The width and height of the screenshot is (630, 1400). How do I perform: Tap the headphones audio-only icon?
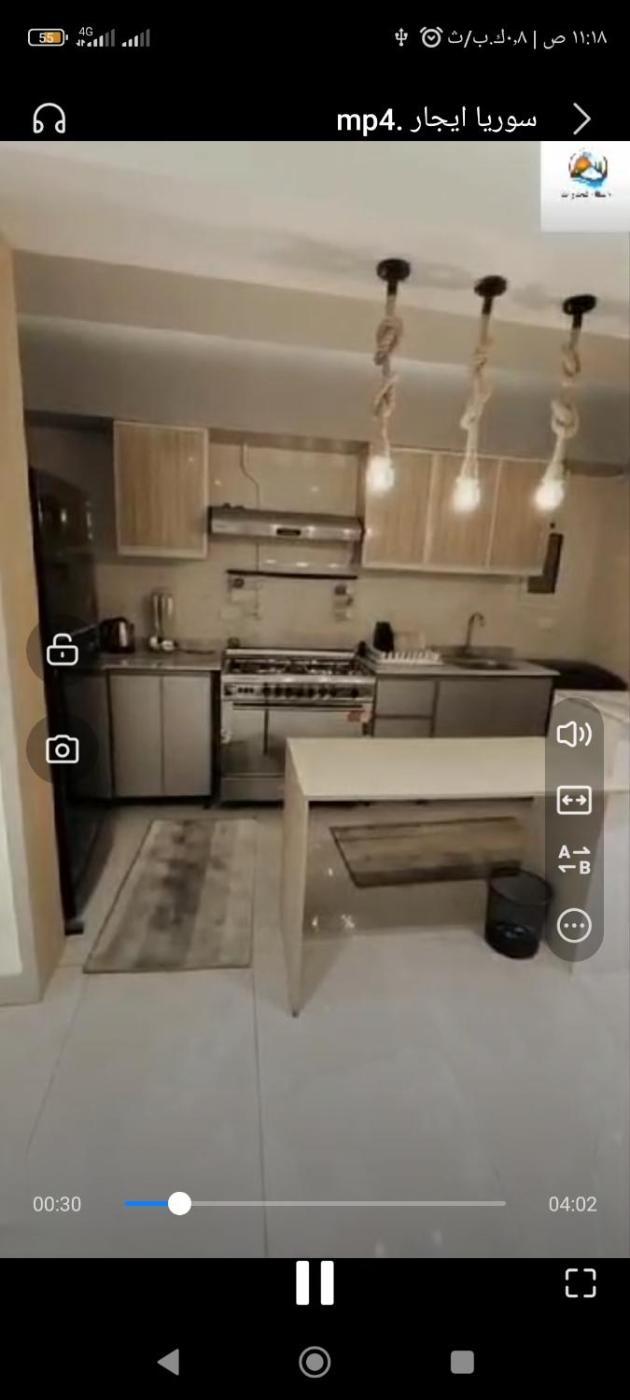pos(49,119)
